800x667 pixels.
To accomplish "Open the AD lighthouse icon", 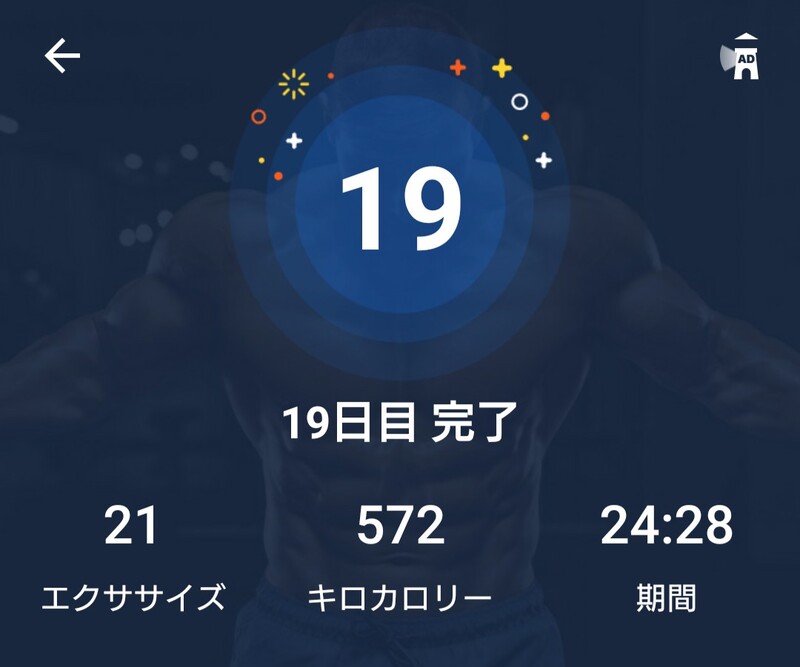I will pos(741,58).
